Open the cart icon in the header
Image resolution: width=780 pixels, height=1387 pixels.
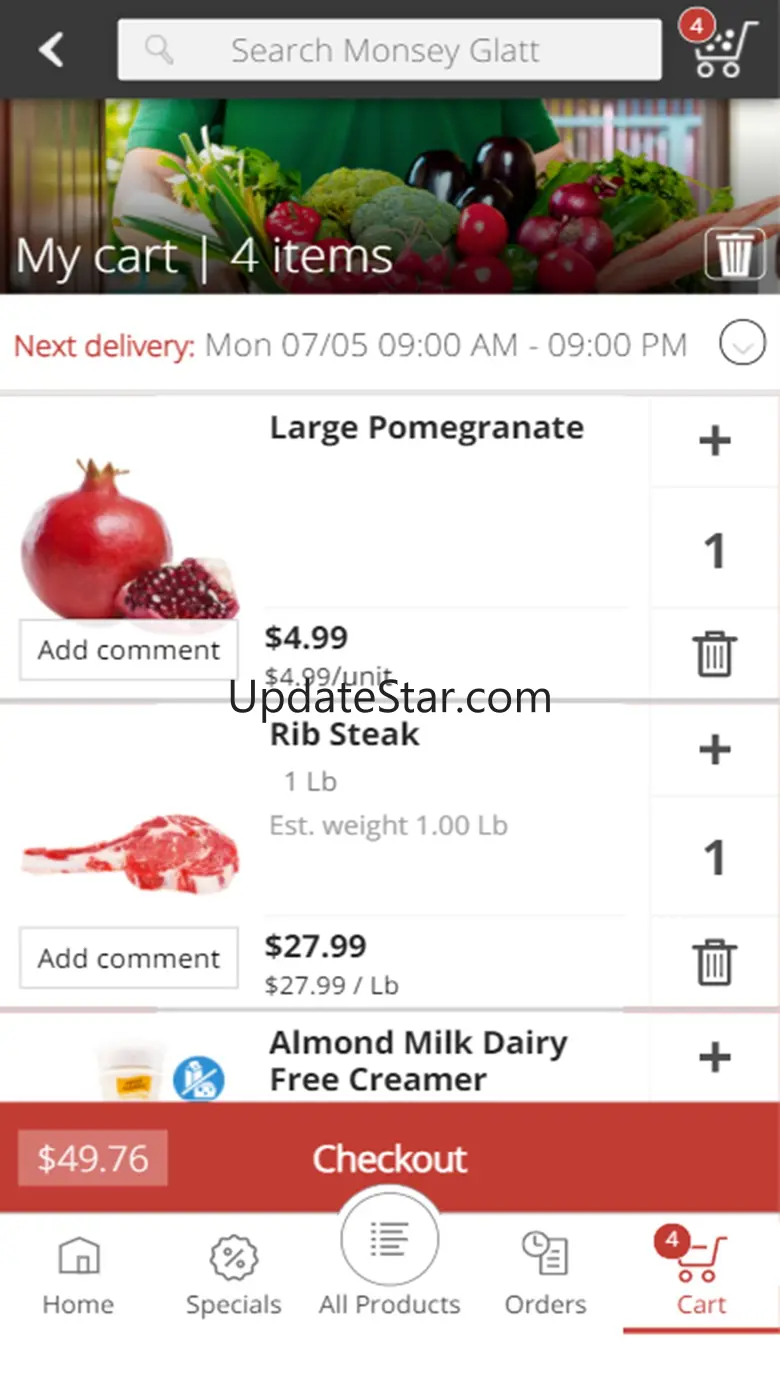tap(722, 47)
